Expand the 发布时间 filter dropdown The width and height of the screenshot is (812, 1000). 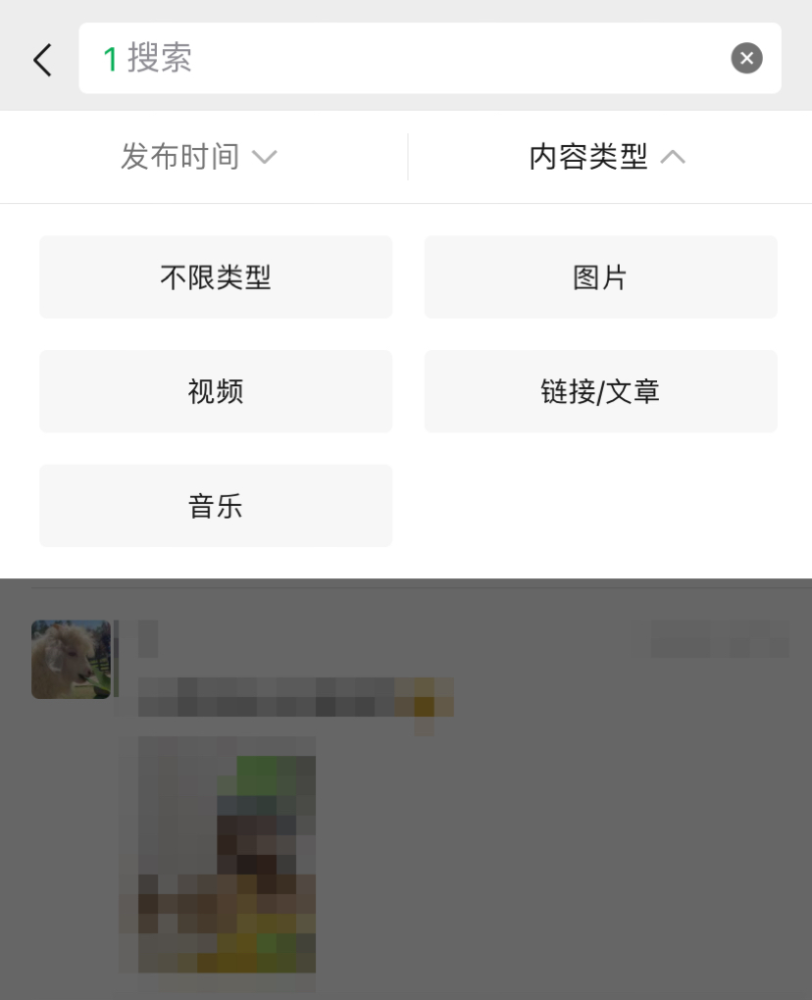198,157
